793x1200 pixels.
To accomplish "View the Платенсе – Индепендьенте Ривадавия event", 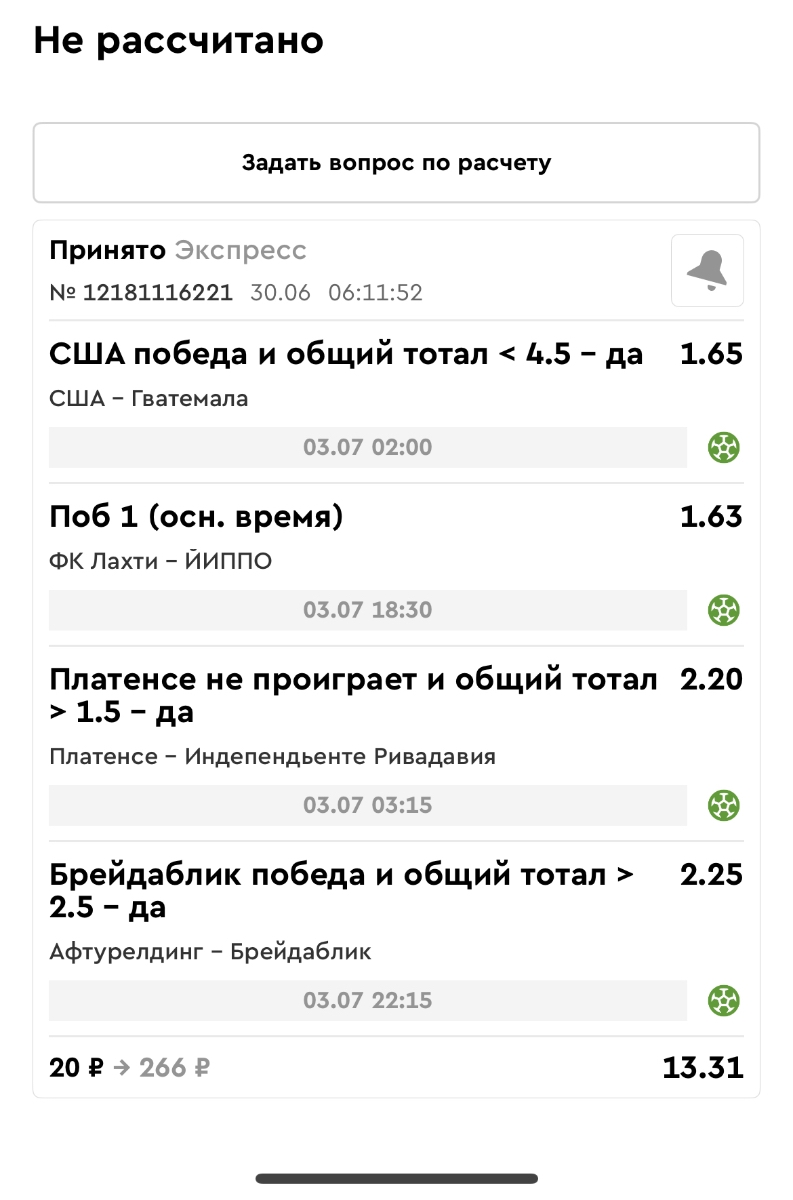I will (272, 757).
